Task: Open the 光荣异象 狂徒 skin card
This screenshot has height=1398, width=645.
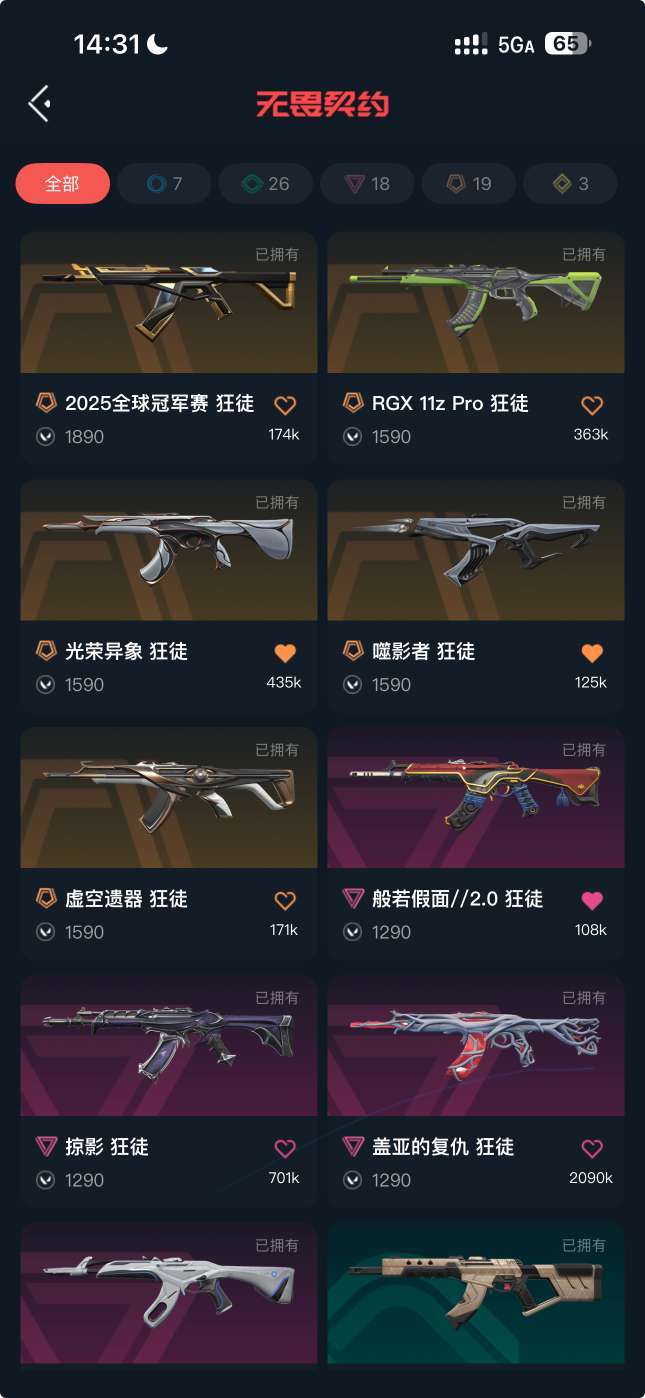Action: tap(168, 596)
